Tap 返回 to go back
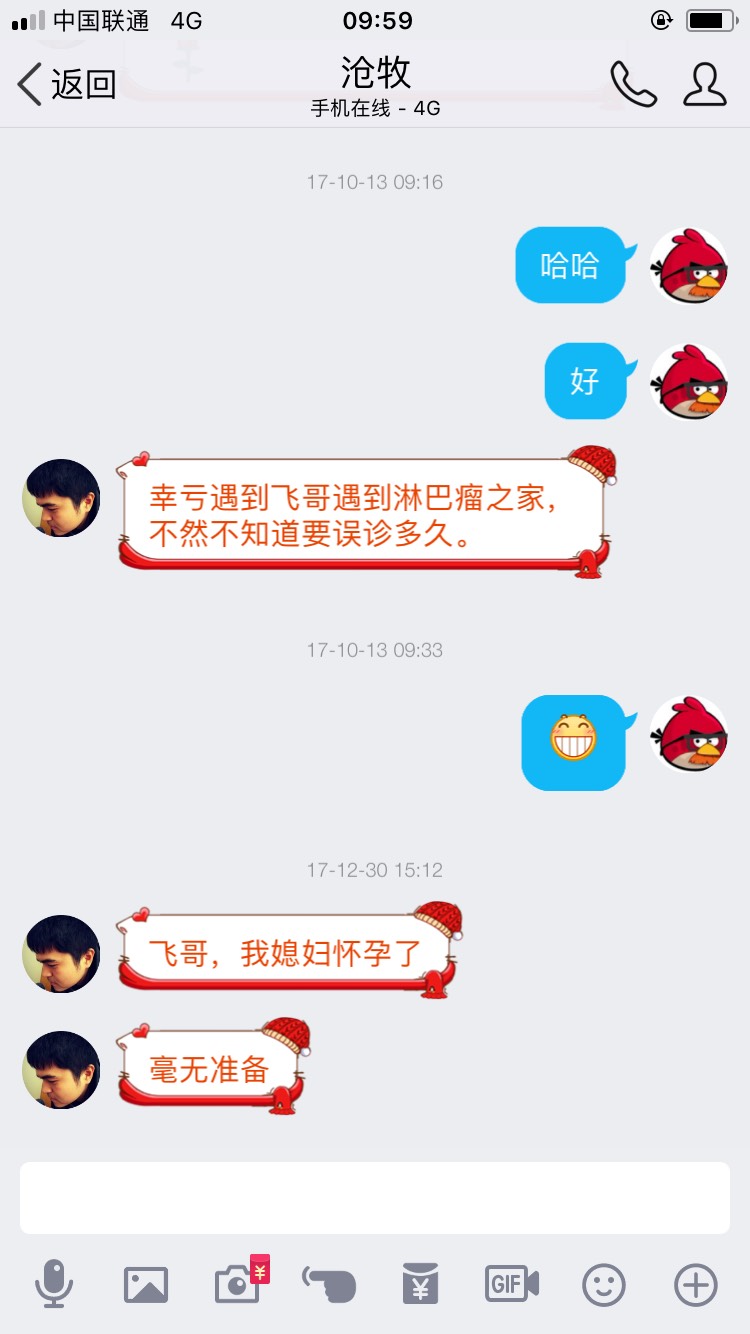 pos(67,85)
